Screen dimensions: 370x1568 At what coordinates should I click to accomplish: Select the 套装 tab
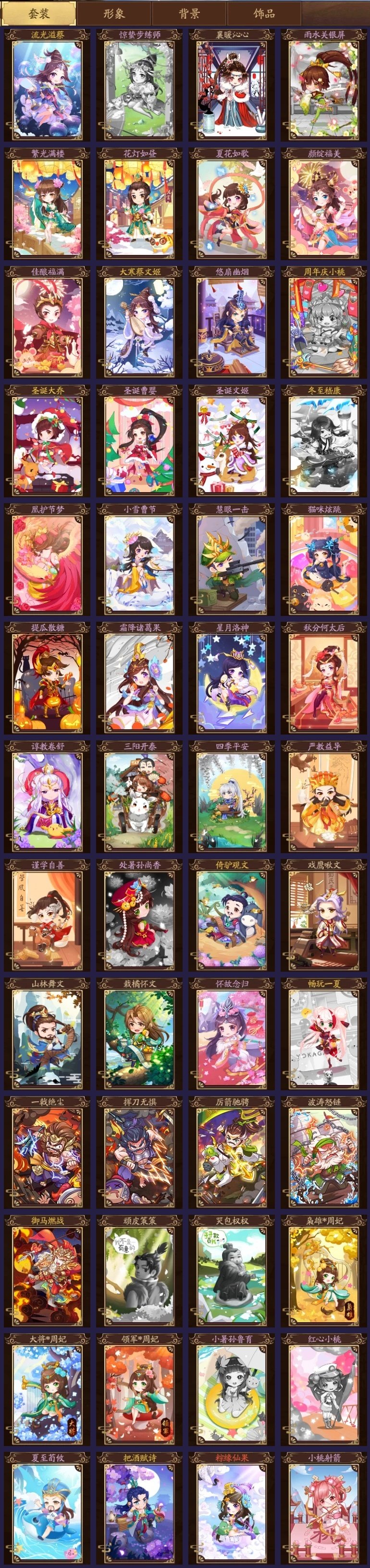39,13
